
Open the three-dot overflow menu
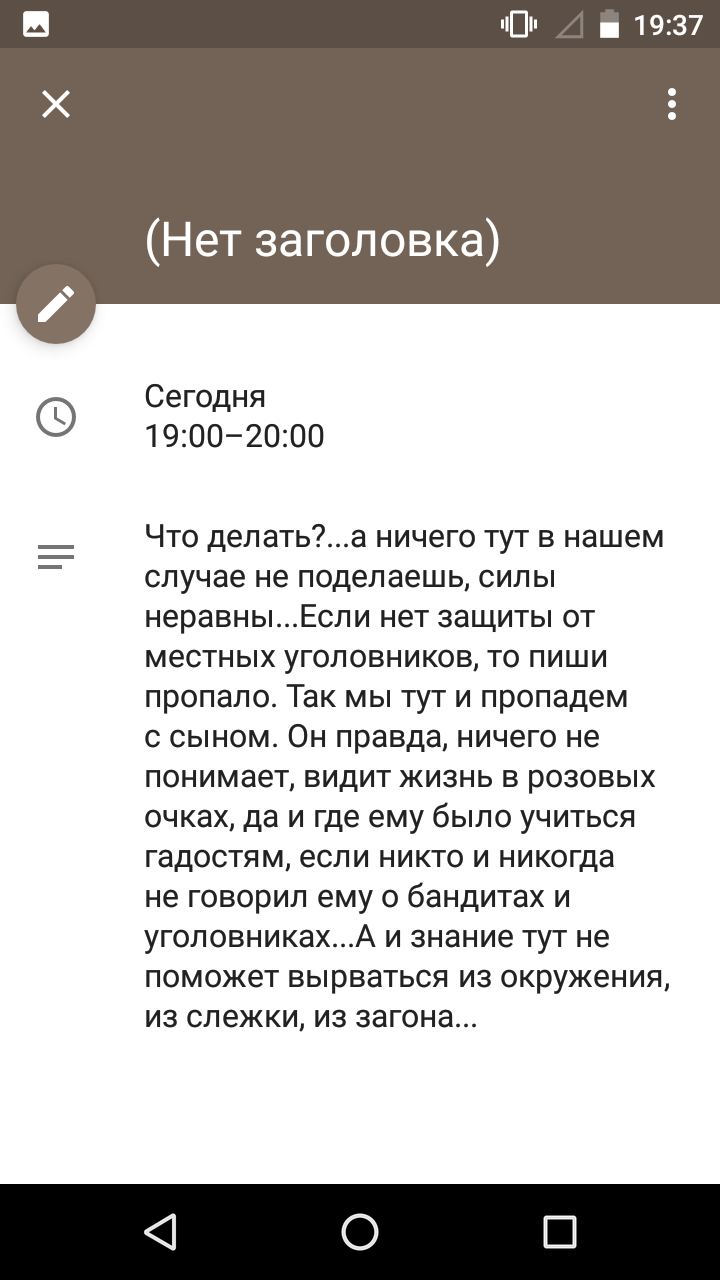(672, 104)
